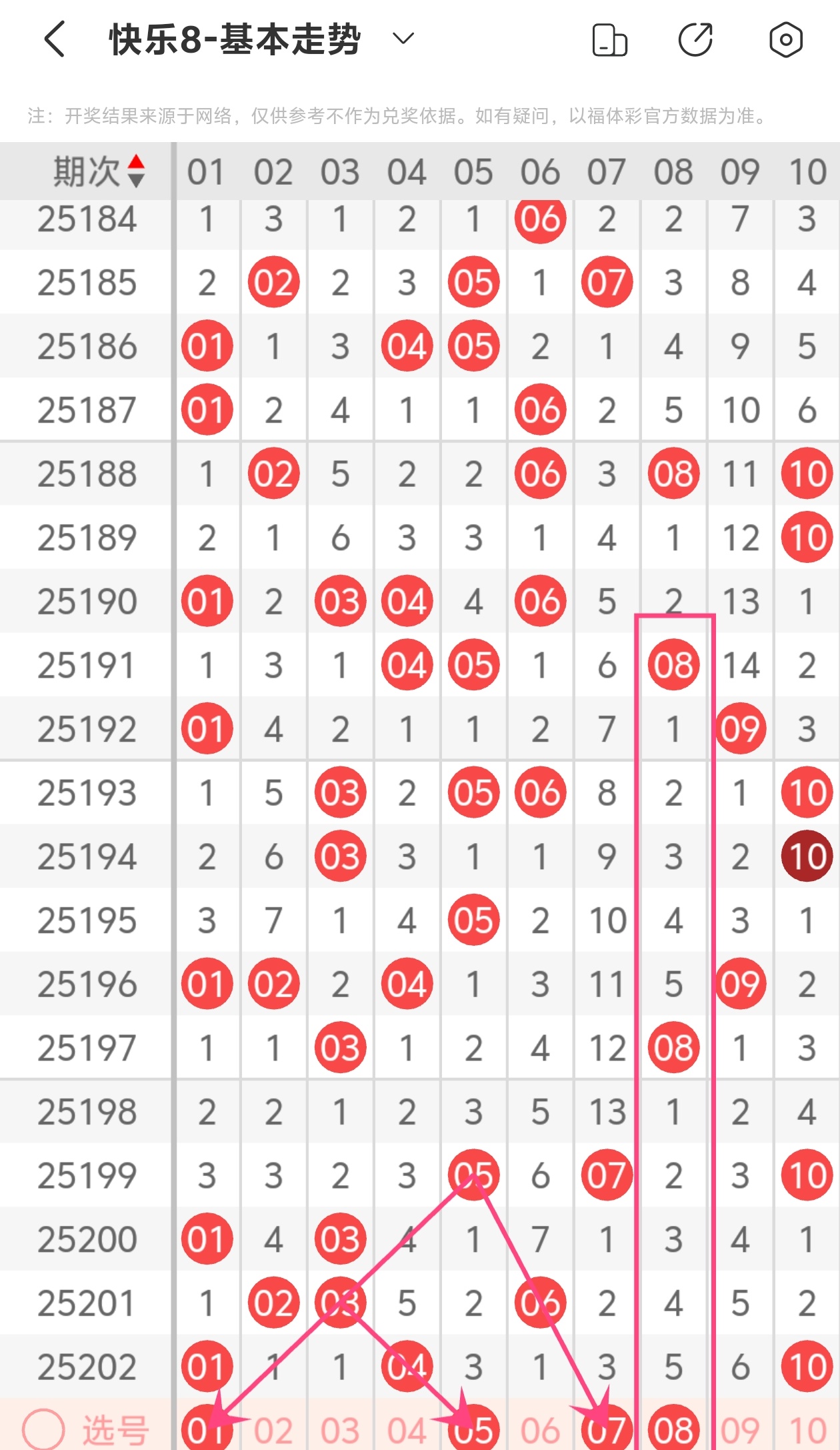Choose number 10 in the 选号 row

coord(807,1431)
